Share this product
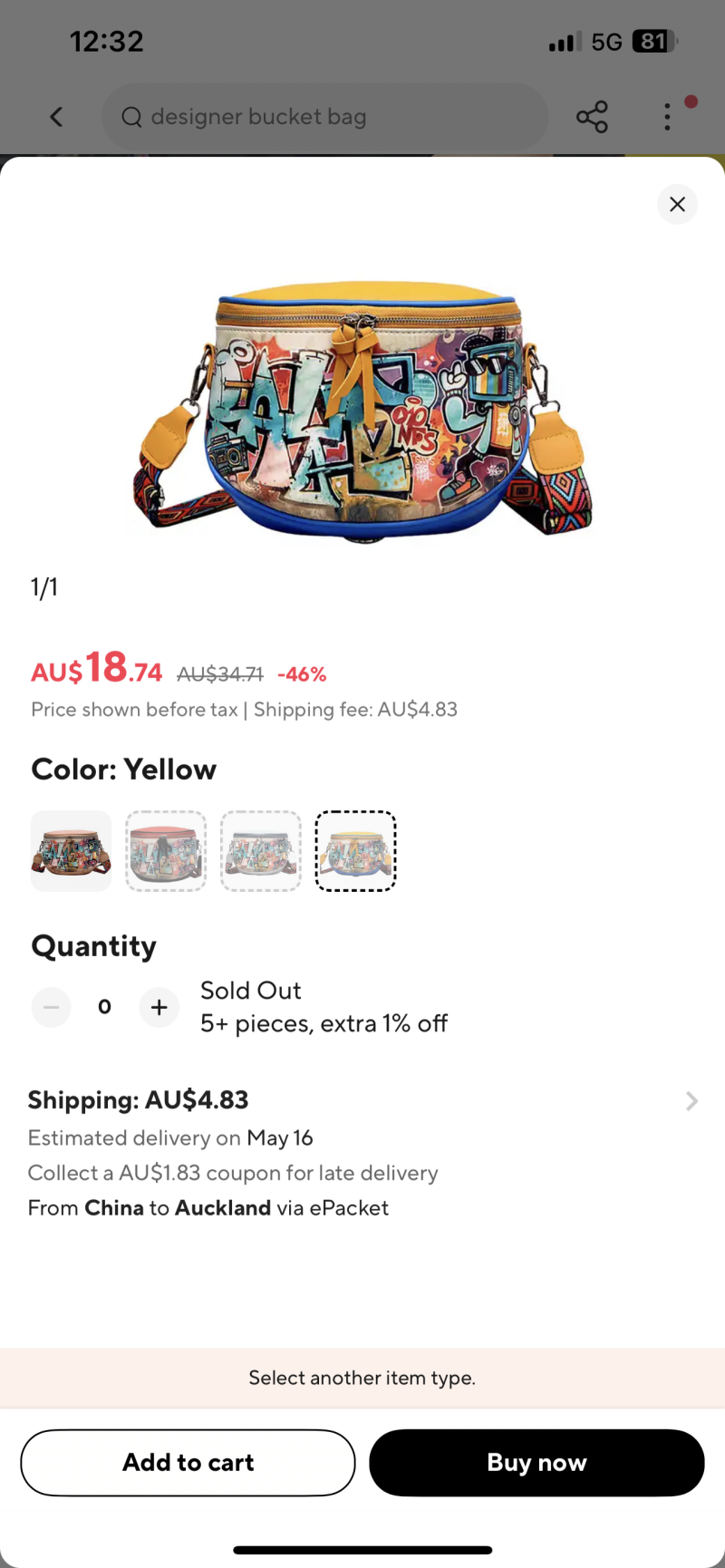Screen dimensions: 725x1568 (x=592, y=117)
